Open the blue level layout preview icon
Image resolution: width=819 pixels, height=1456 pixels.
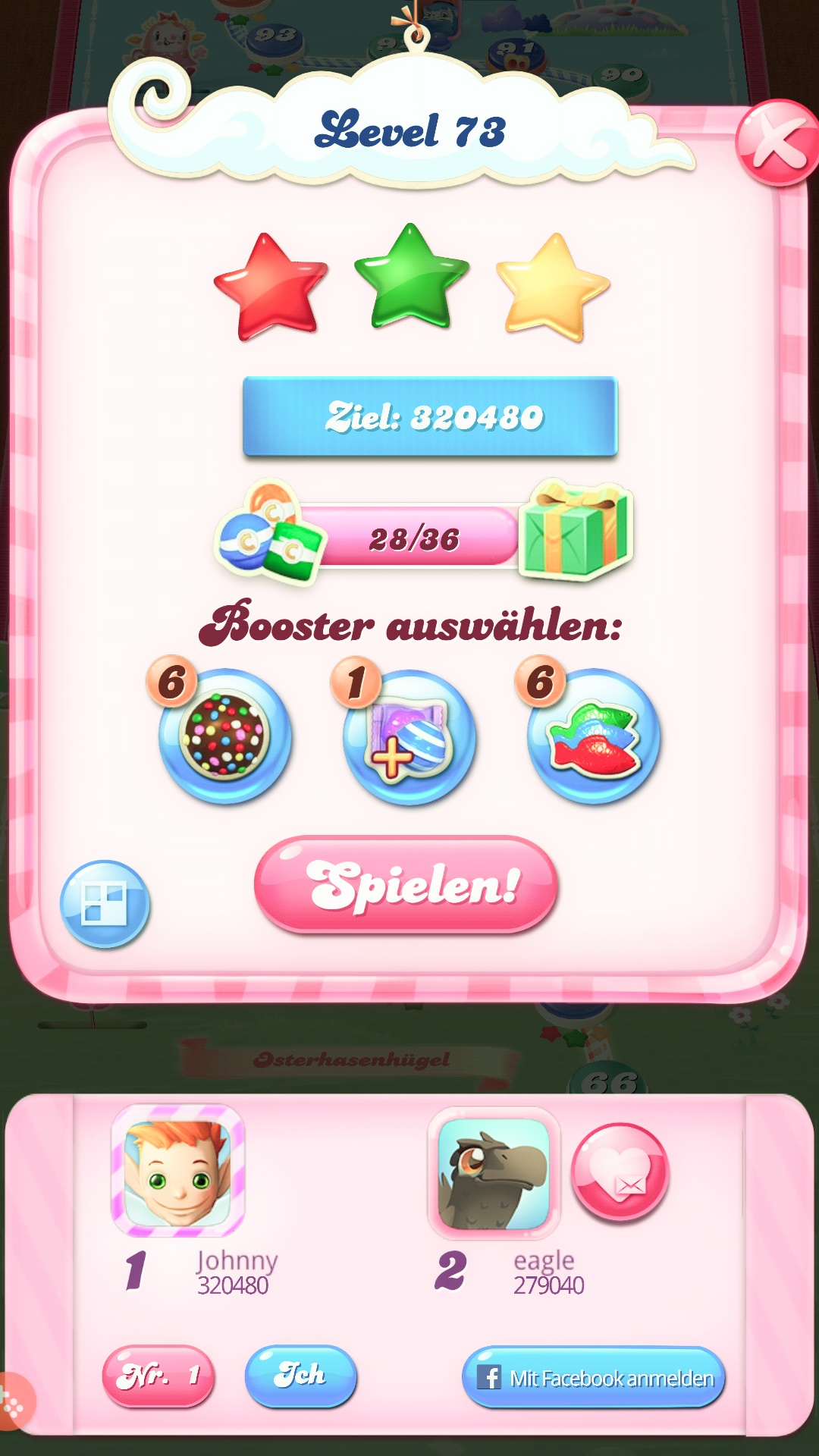(x=105, y=903)
